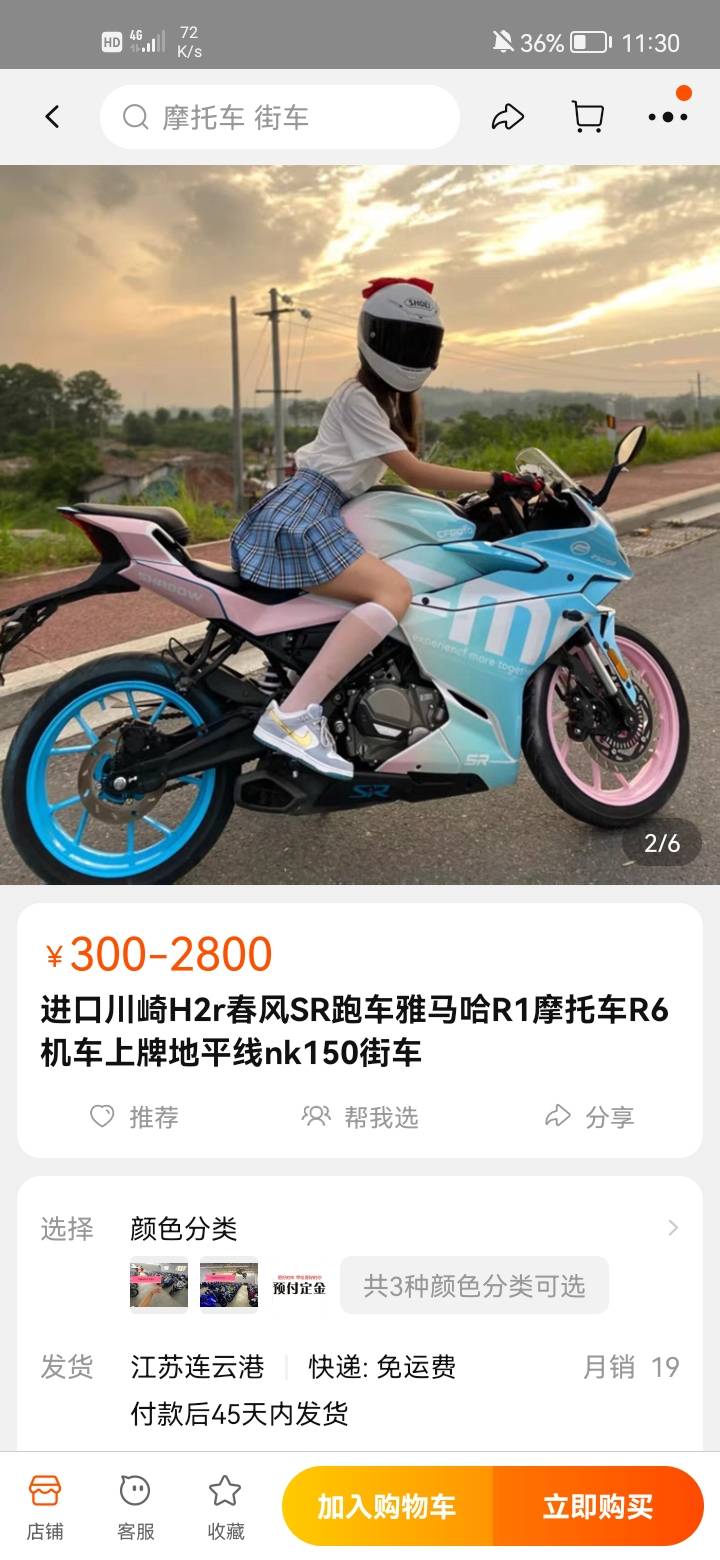Tap 共3种颜色分类可选 chip

point(474,1285)
